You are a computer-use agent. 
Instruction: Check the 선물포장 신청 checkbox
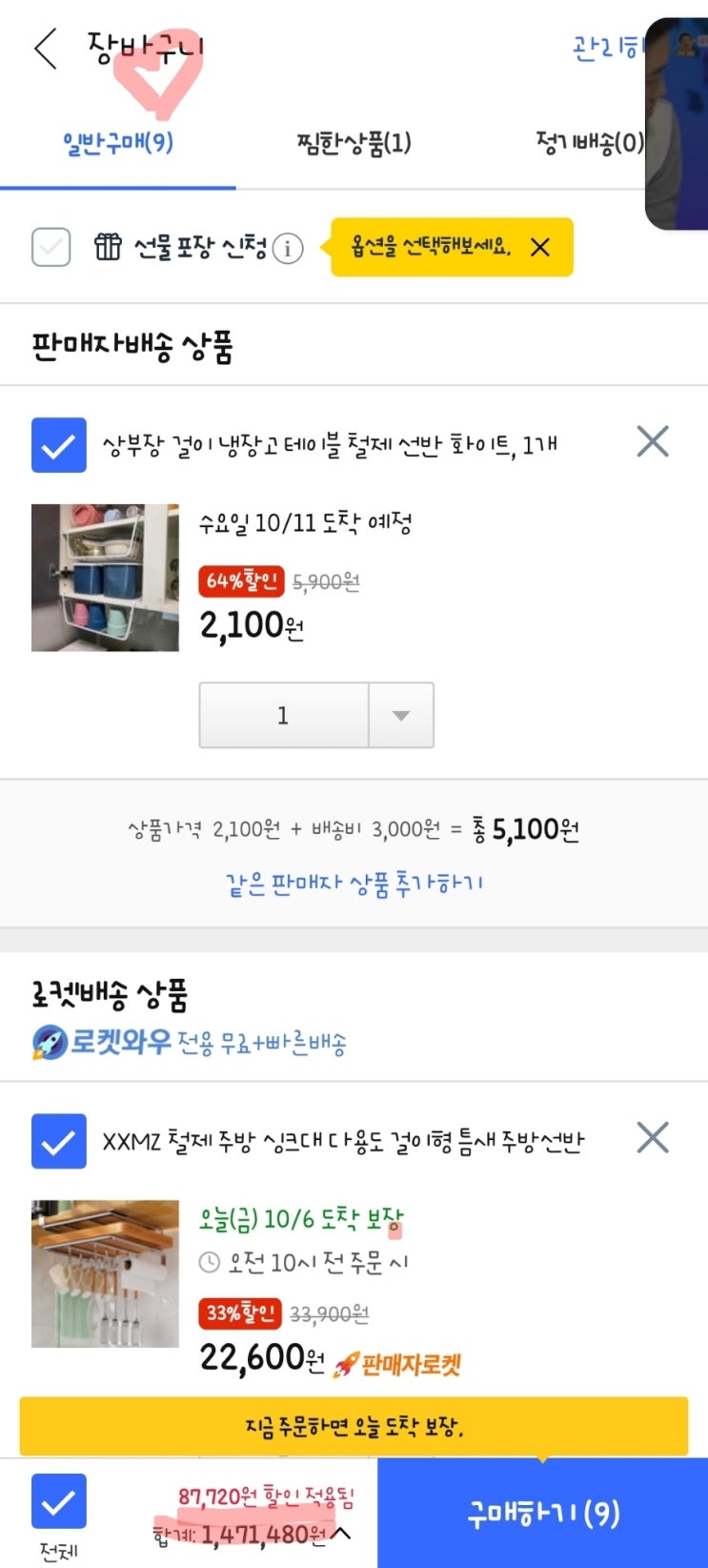51,248
